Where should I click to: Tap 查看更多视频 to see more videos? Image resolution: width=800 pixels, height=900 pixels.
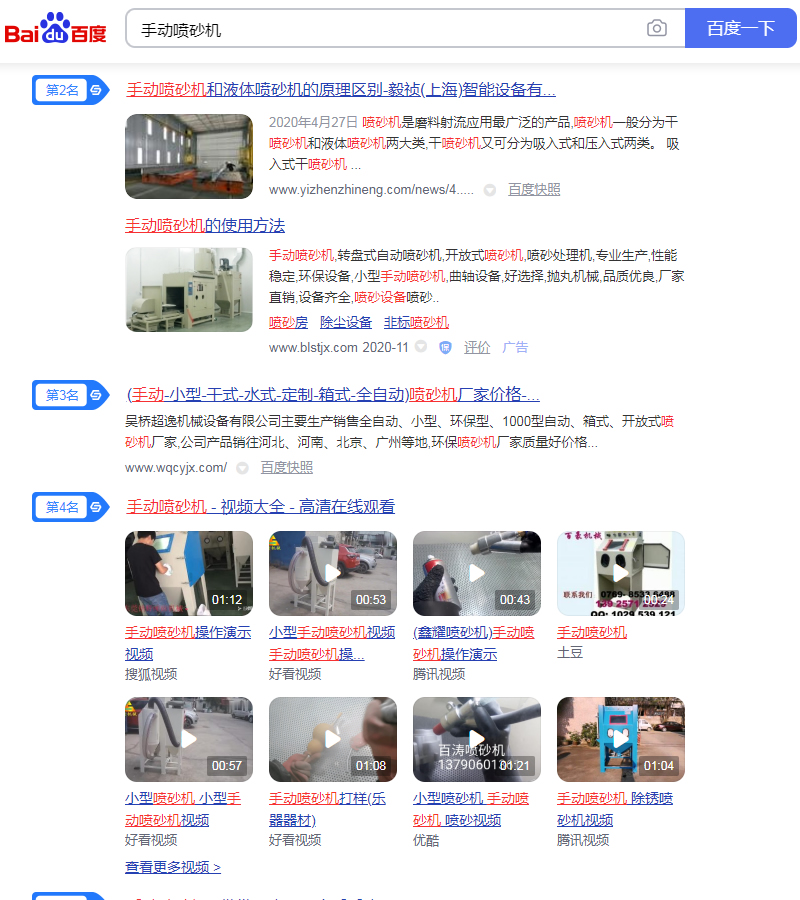coord(173,867)
